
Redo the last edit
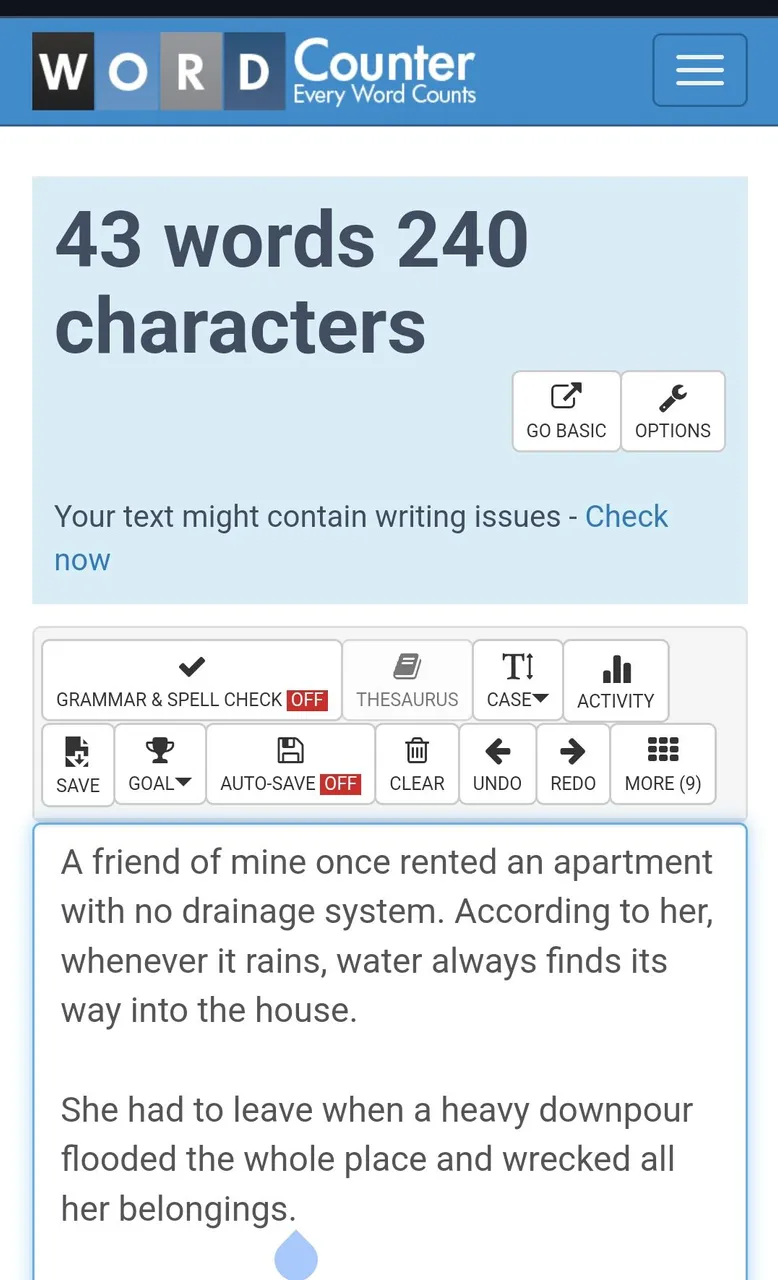coord(573,764)
